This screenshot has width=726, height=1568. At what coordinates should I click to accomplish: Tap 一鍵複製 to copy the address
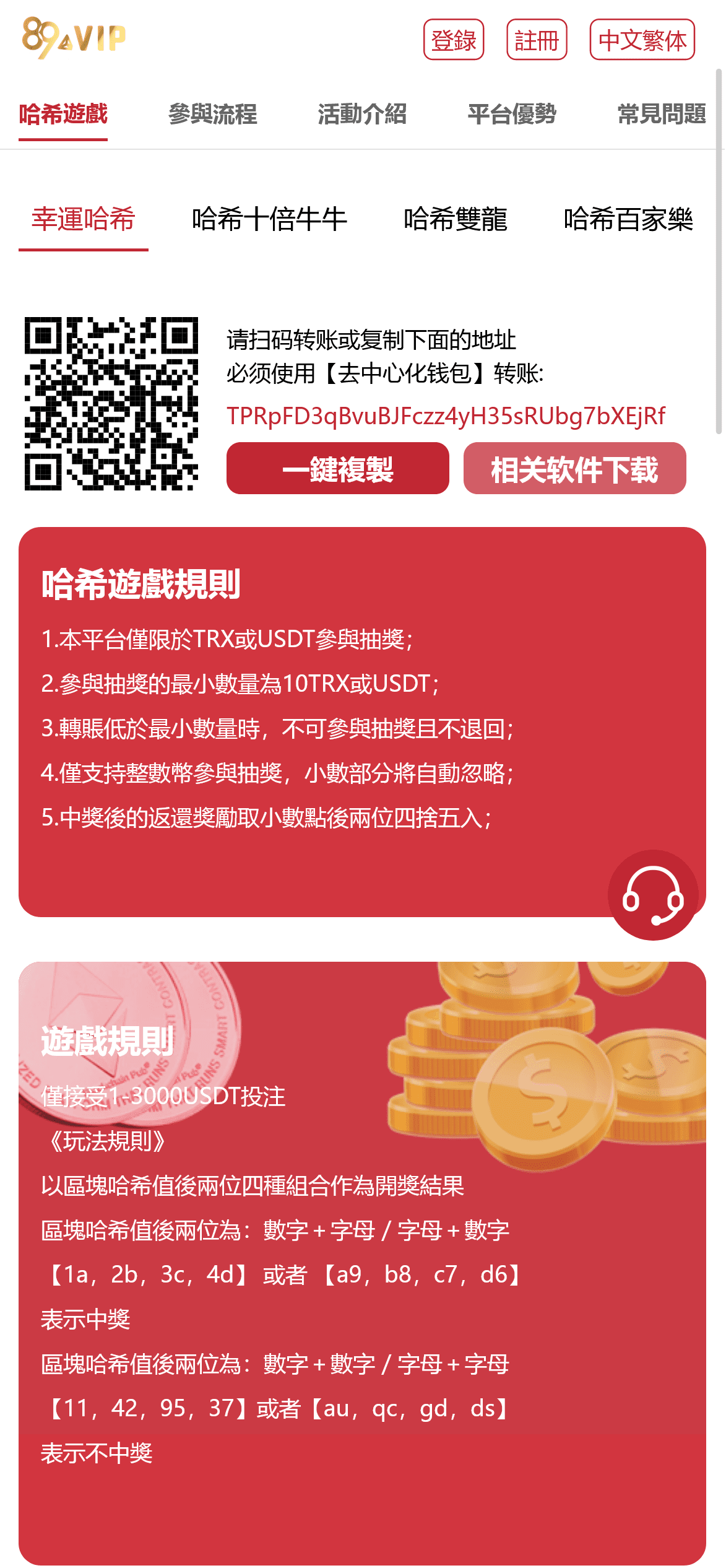point(337,469)
